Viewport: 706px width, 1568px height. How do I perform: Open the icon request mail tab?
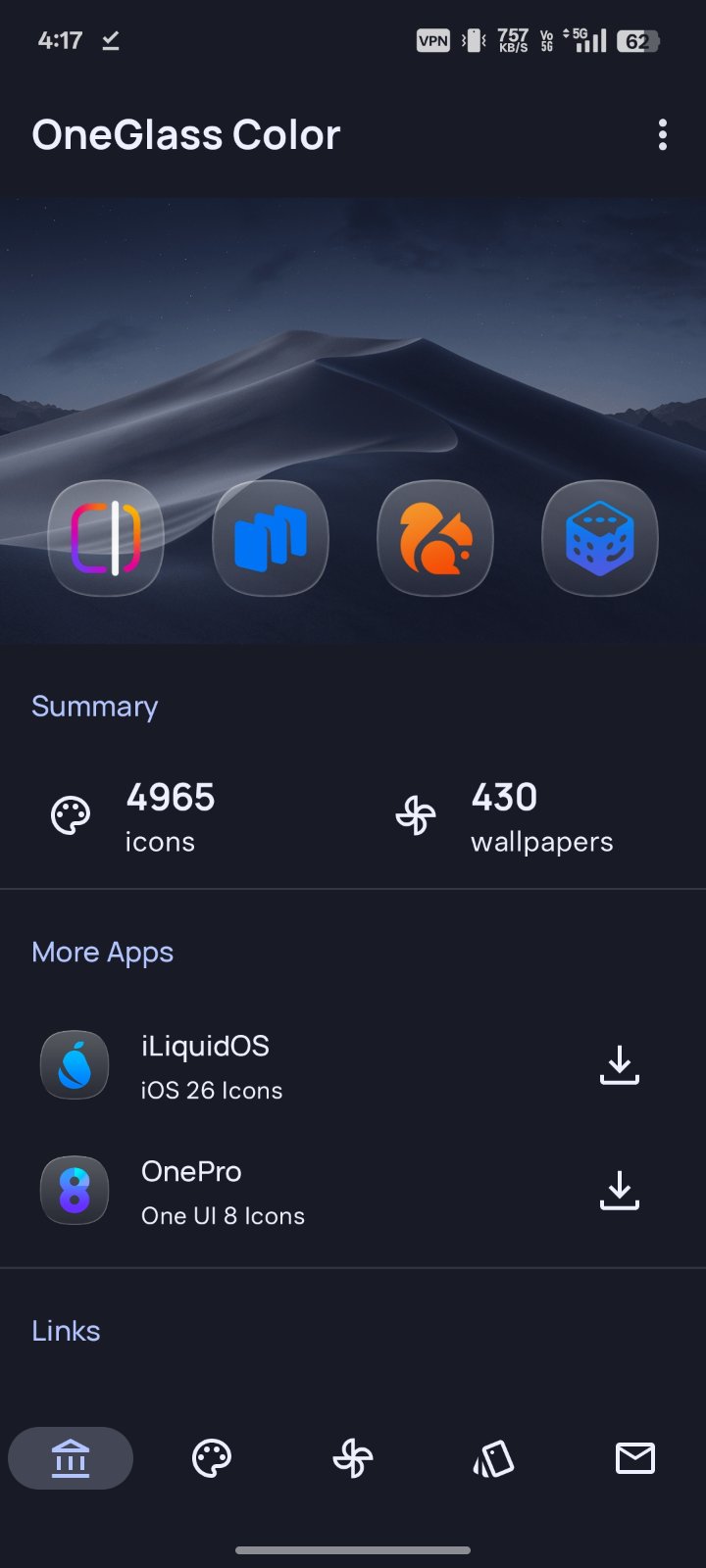coord(634,1458)
